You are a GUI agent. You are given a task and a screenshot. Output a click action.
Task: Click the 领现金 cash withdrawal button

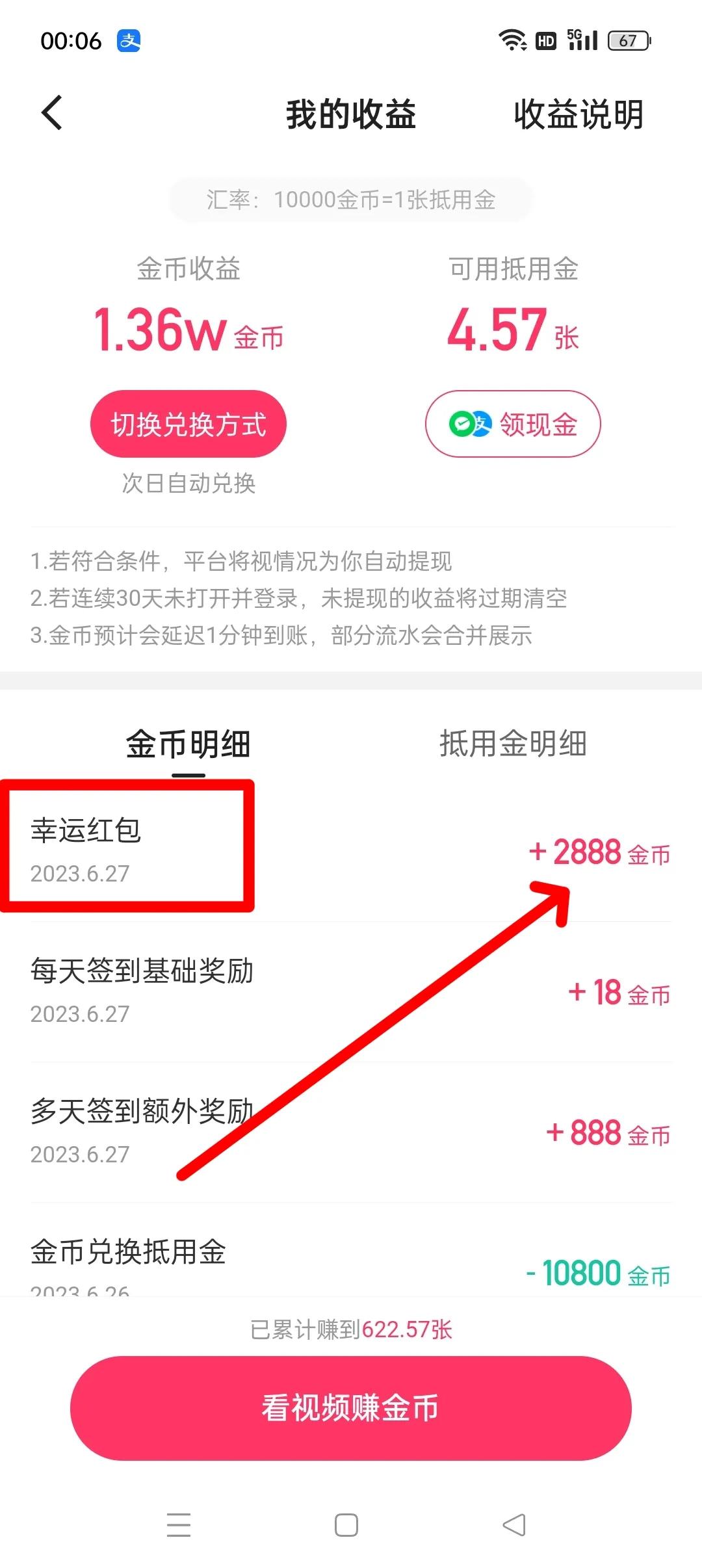pyautogui.click(x=513, y=423)
